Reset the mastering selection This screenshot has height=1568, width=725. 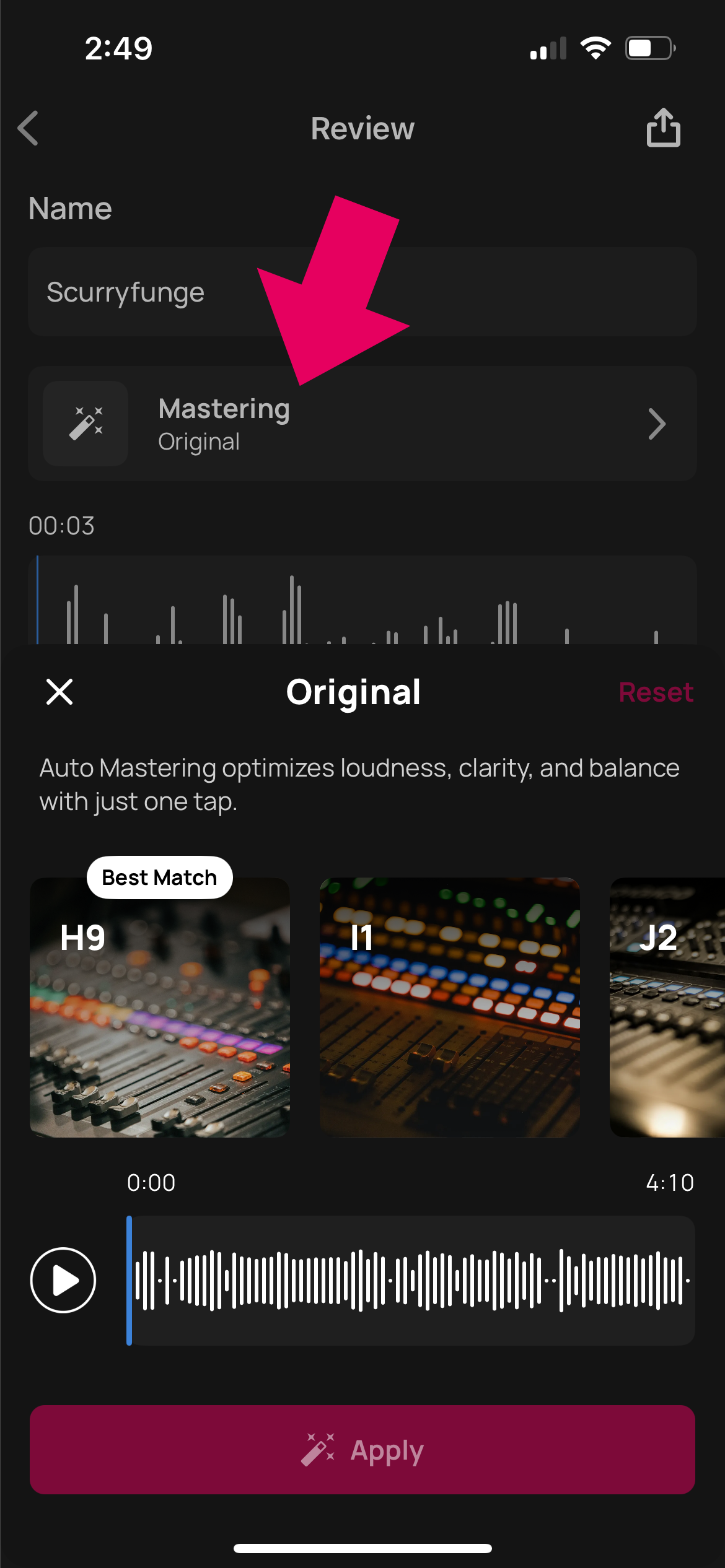click(656, 692)
